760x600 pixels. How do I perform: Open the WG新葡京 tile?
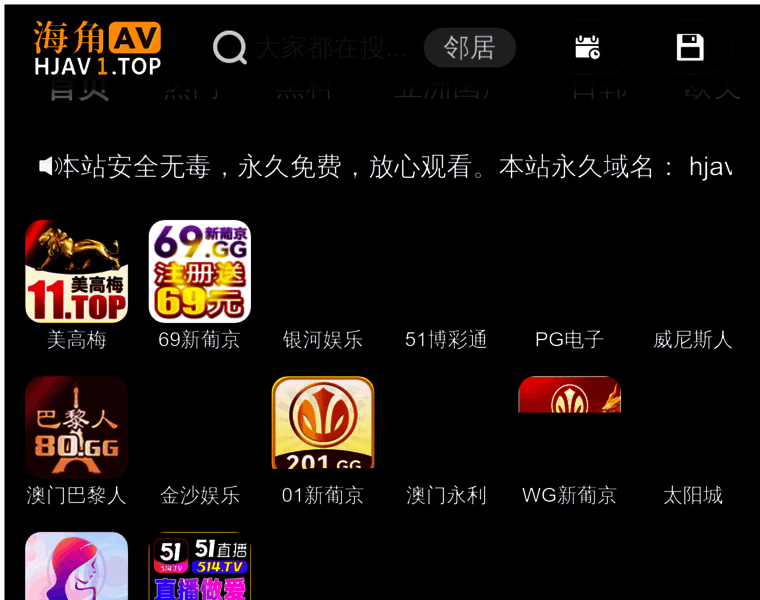pyautogui.click(x=569, y=400)
